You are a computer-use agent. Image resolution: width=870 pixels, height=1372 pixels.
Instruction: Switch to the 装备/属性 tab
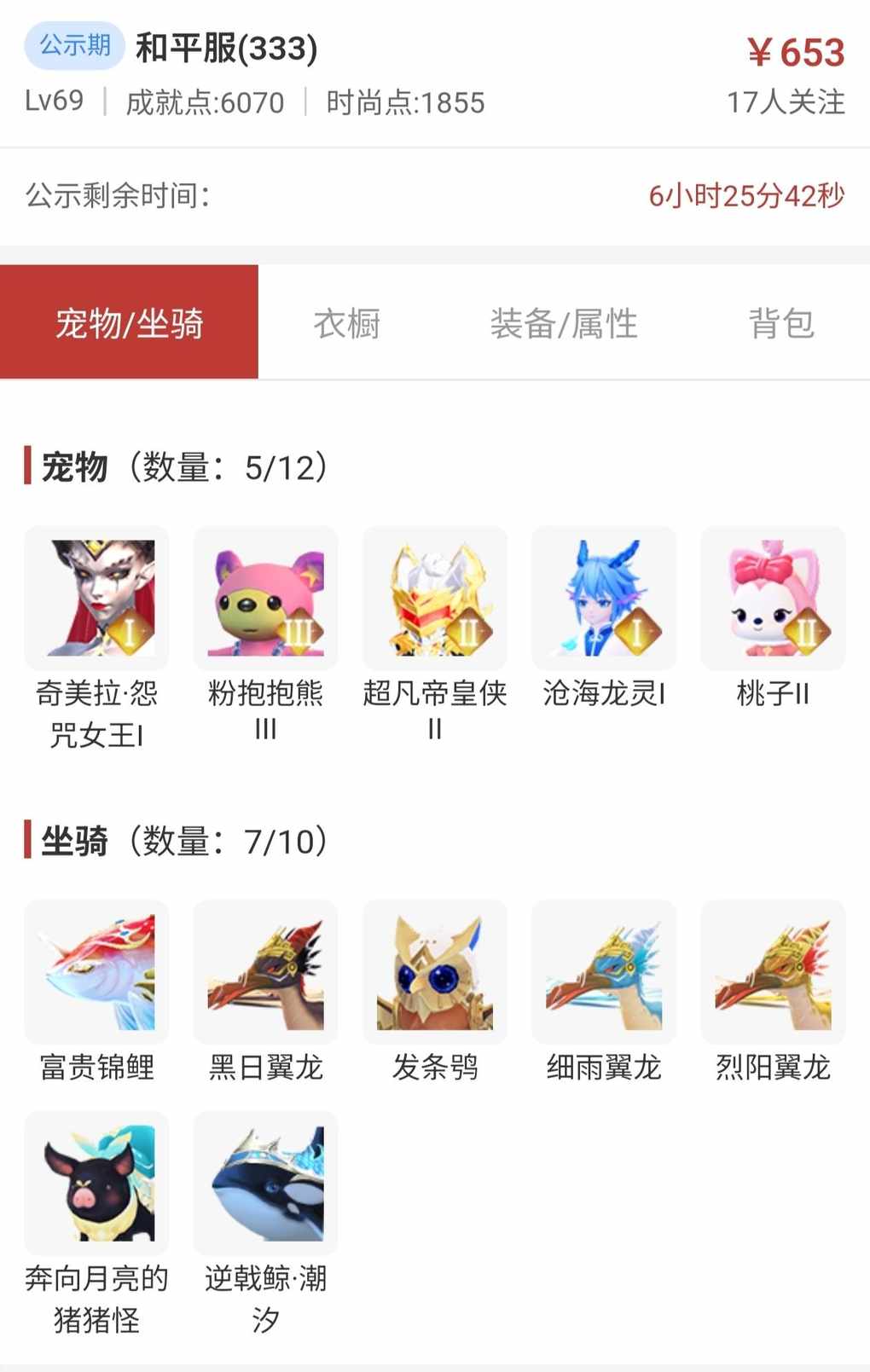[x=563, y=323]
